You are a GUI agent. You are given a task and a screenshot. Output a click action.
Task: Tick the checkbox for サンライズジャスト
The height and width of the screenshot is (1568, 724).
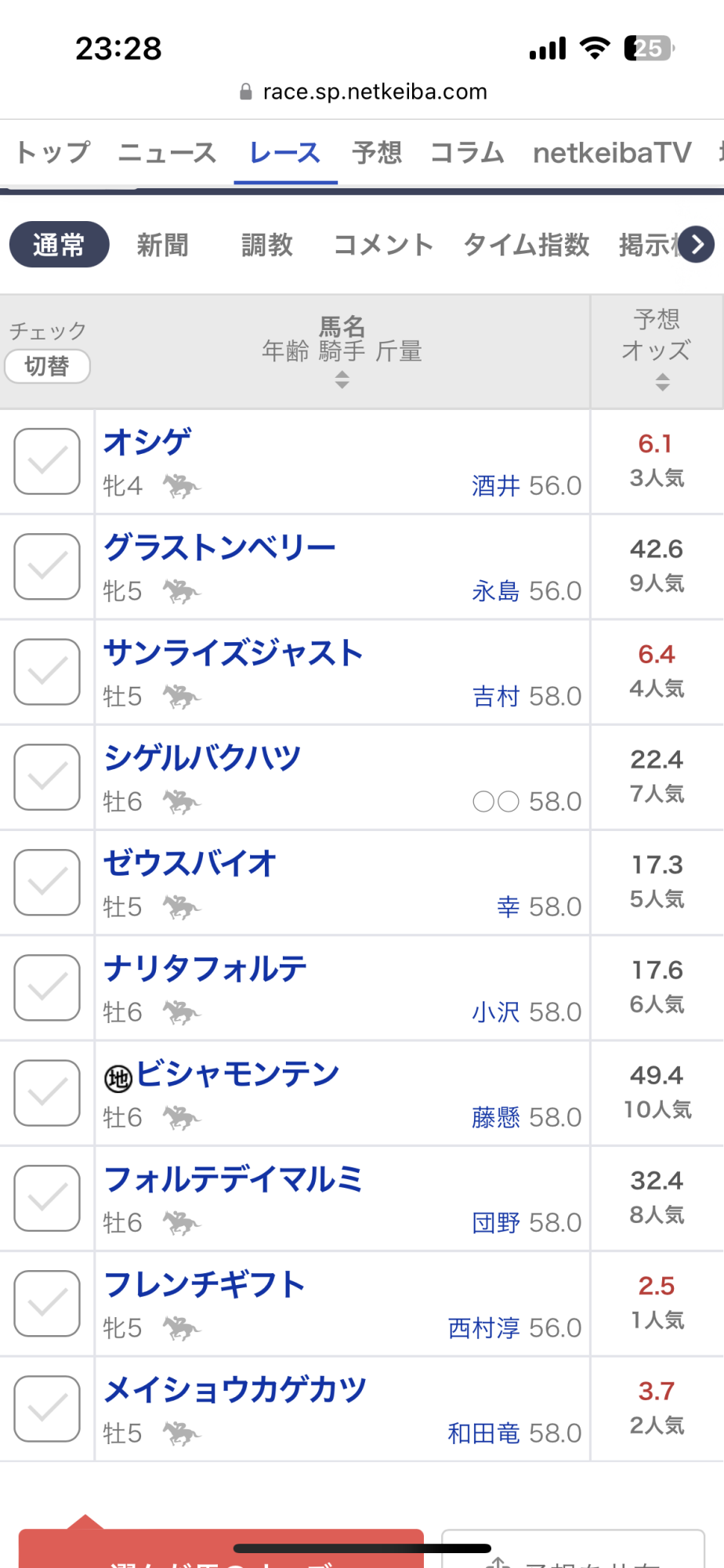[x=47, y=672]
